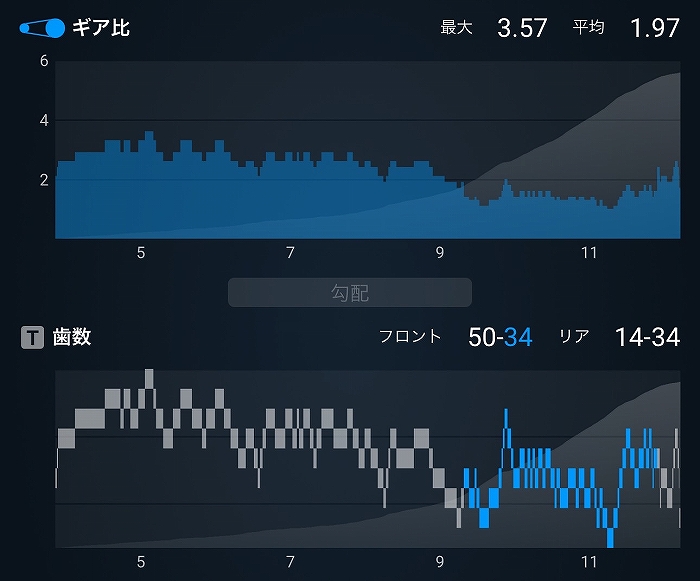Tap the 勾配 gradient button
The image size is (700, 581).
click(349, 292)
